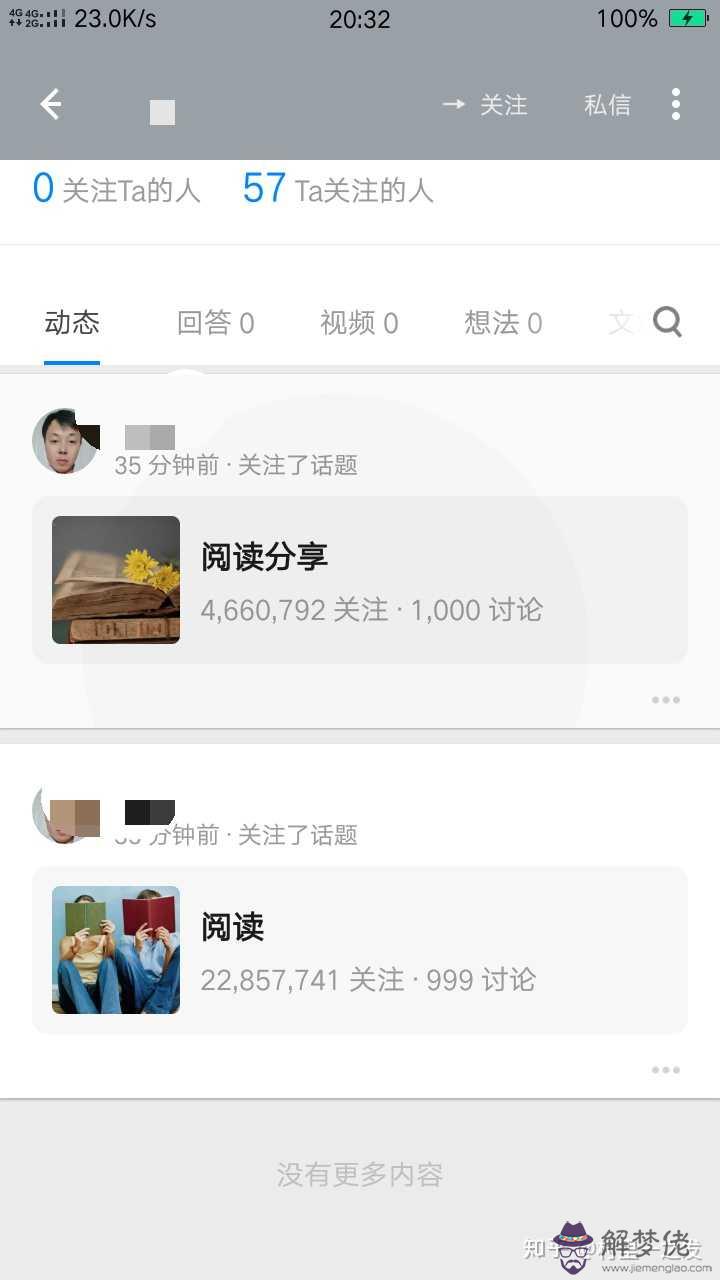Image resolution: width=720 pixels, height=1280 pixels.
Task: Search within this profile
Action: (667, 322)
